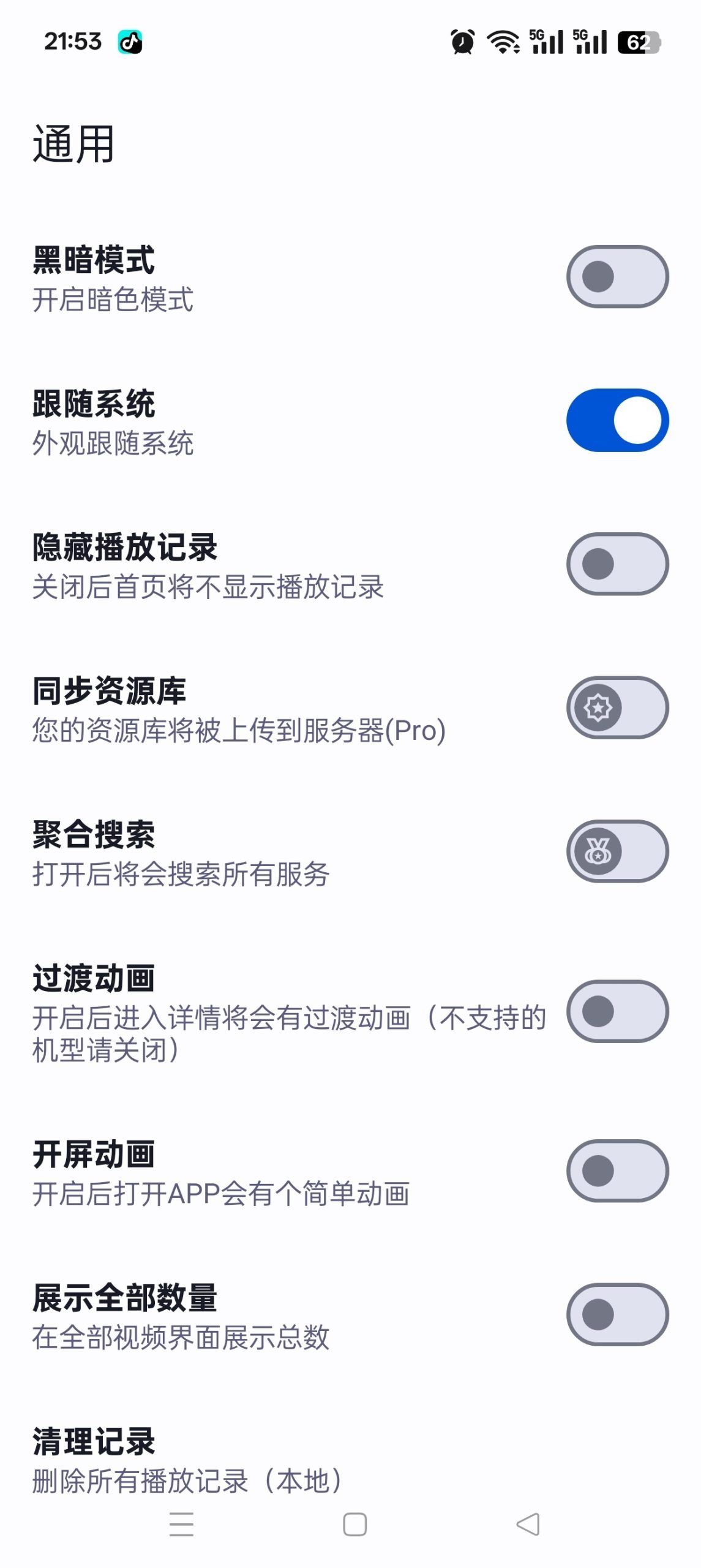
Task: Enable 黑暗模式 dark mode
Action: 616,276
